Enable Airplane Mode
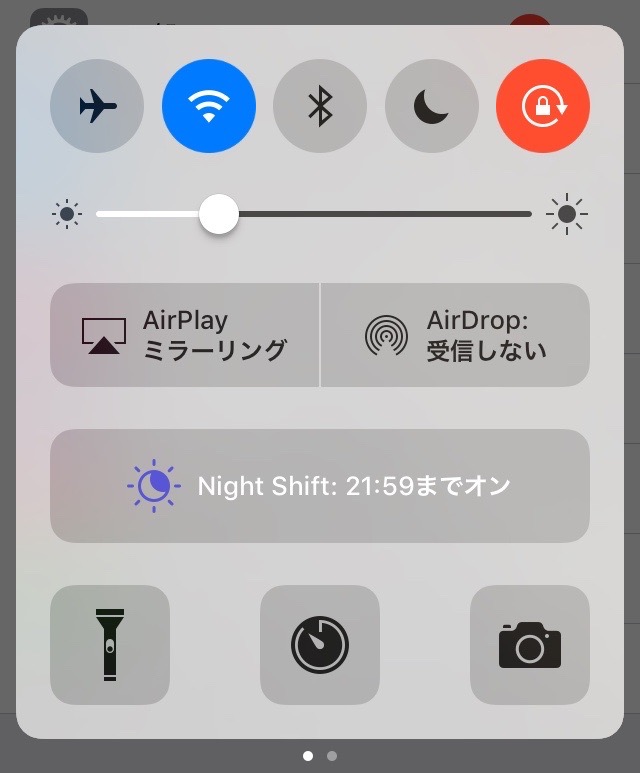 [97, 106]
